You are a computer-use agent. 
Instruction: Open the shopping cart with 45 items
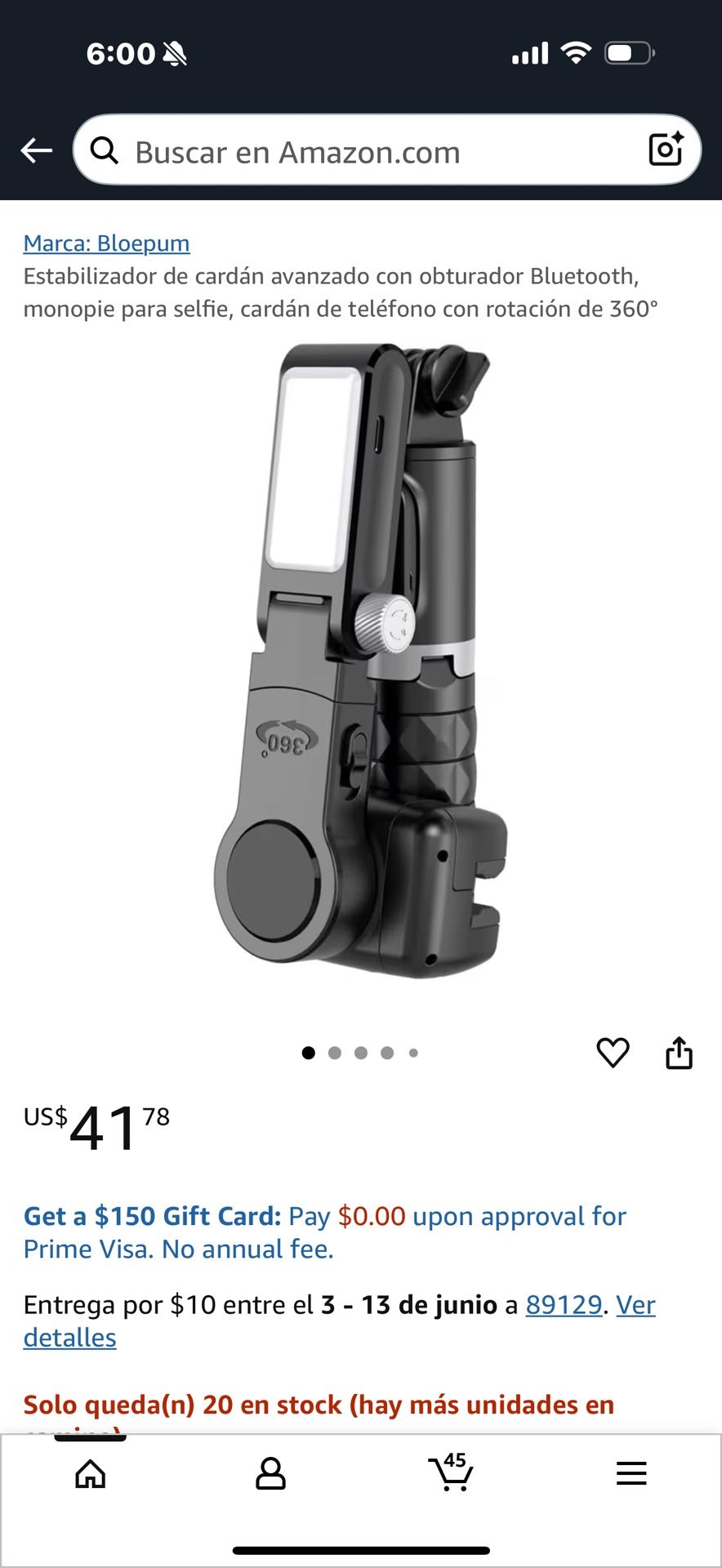click(451, 1474)
